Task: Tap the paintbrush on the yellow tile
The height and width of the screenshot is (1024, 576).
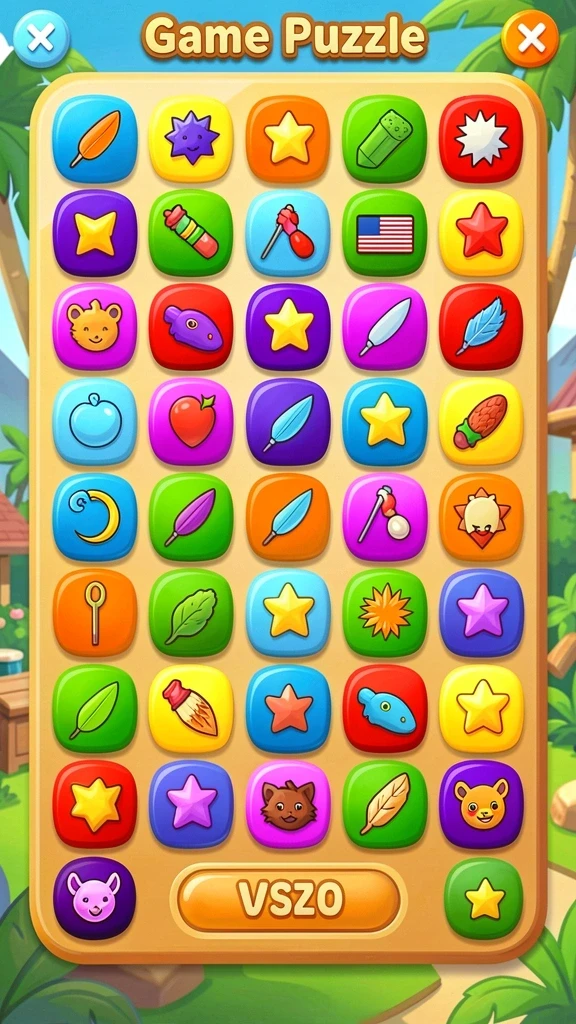Action: tap(191, 709)
